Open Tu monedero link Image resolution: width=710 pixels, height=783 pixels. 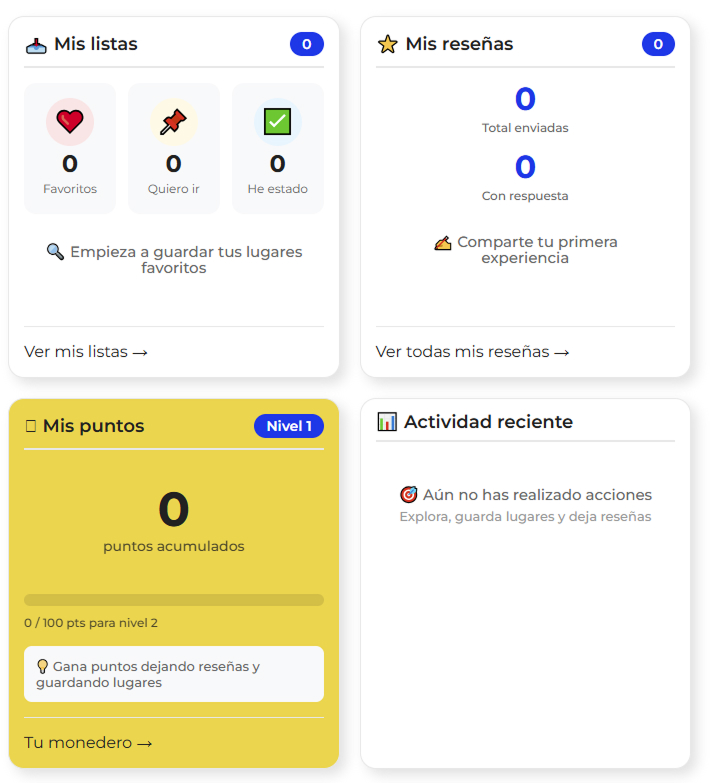click(88, 743)
